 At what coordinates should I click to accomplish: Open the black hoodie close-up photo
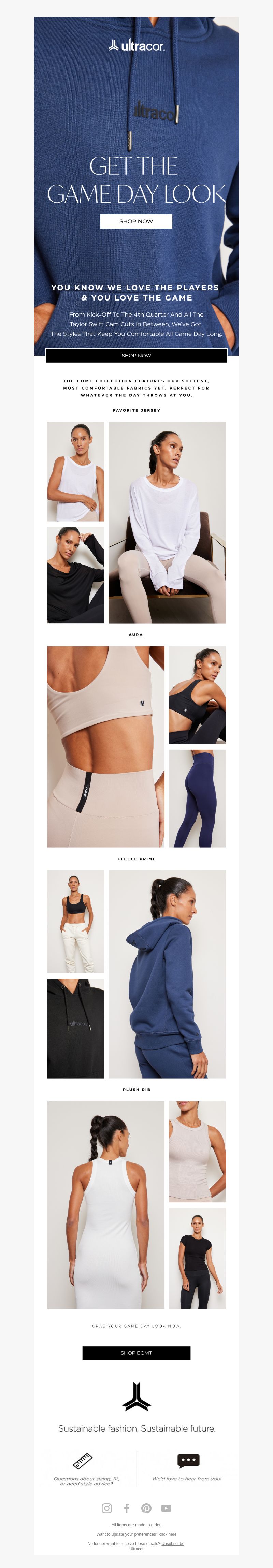[75, 1028]
